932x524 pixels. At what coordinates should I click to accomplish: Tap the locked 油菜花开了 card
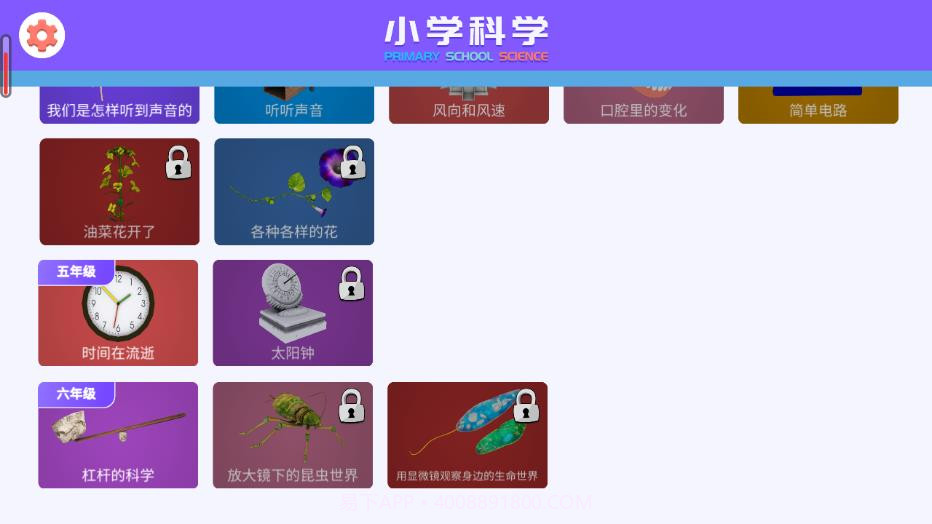(x=119, y=192)
